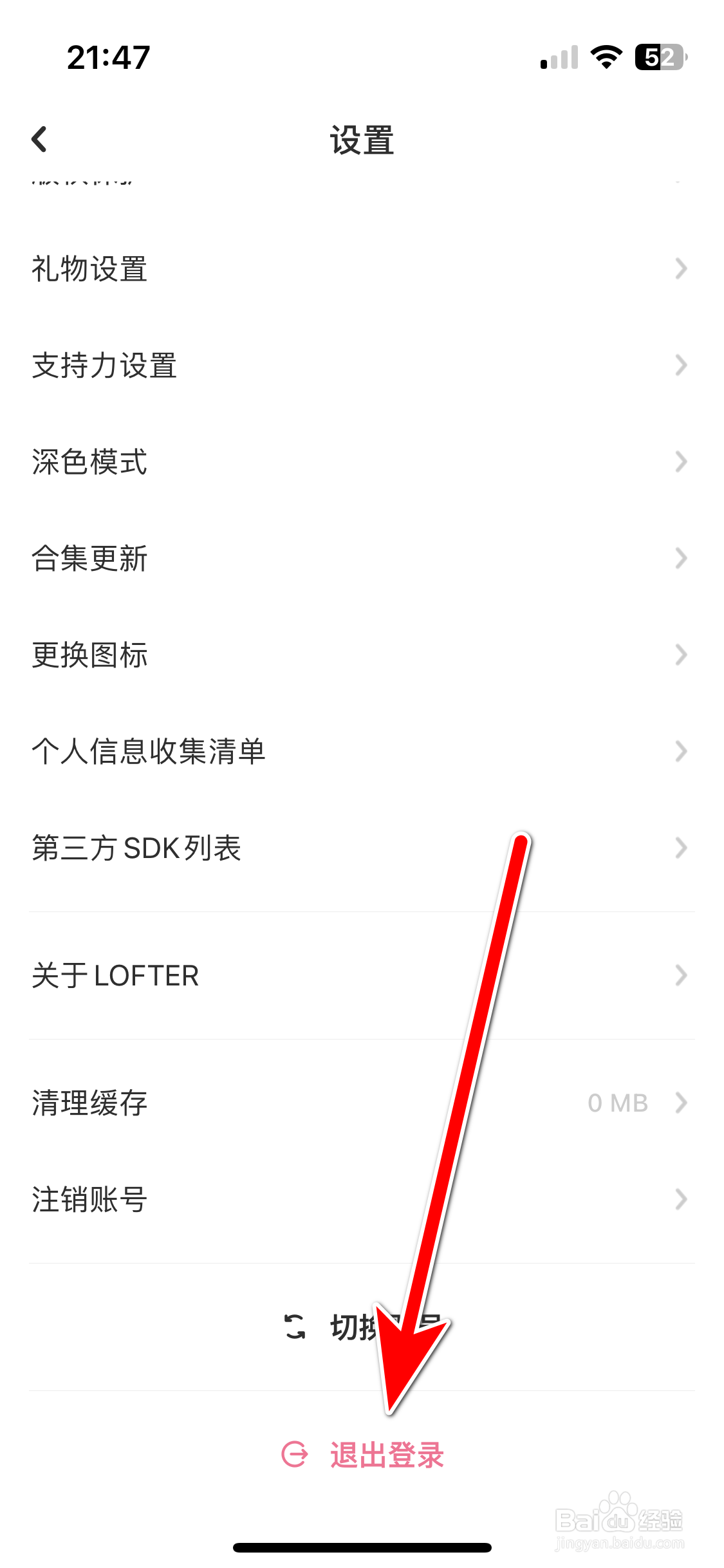Tap the cellular signal bars icon
This screenshot has height=1568, width=724.
tap(557, 58)
